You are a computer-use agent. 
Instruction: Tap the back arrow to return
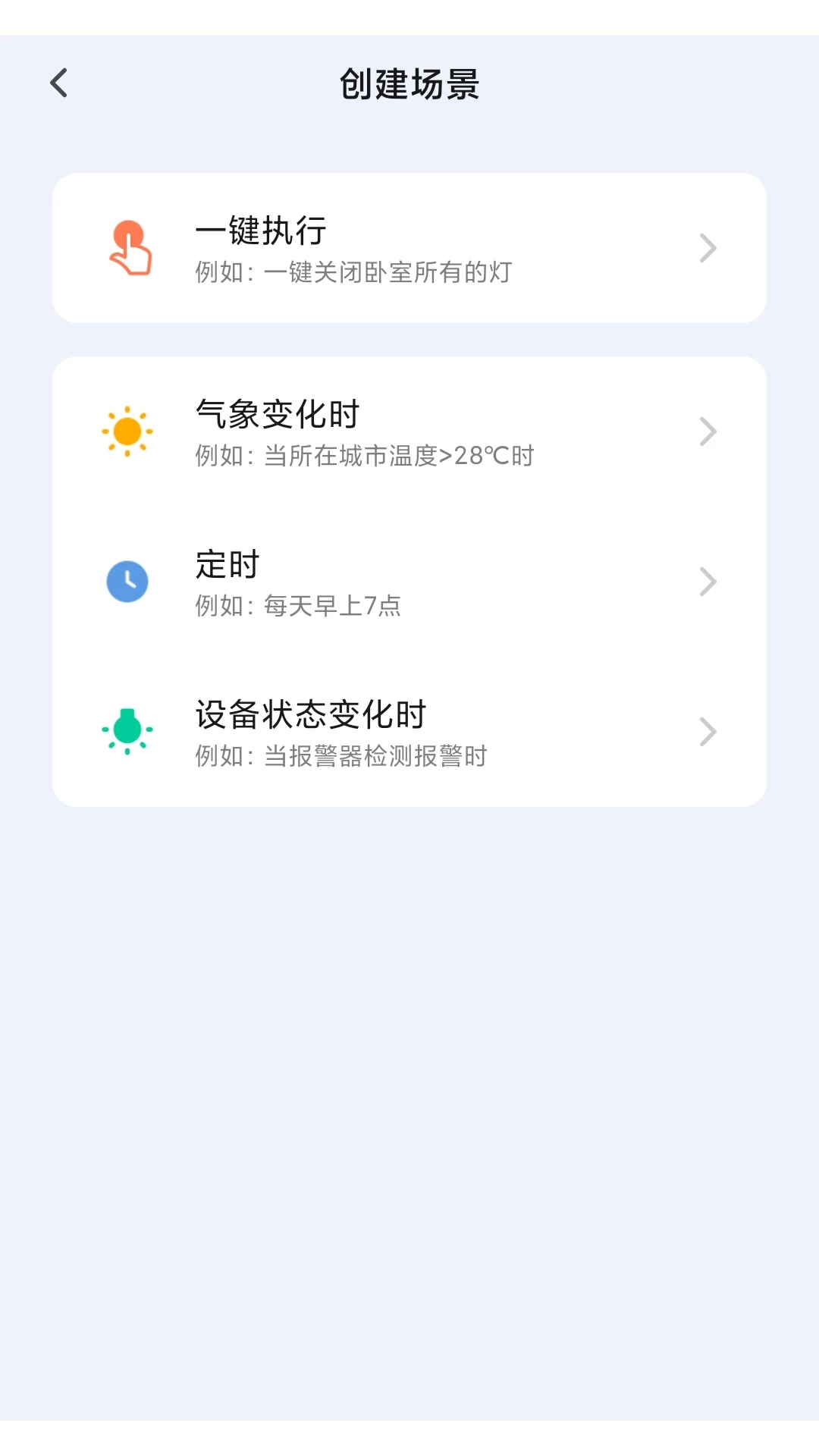[60, 82]
